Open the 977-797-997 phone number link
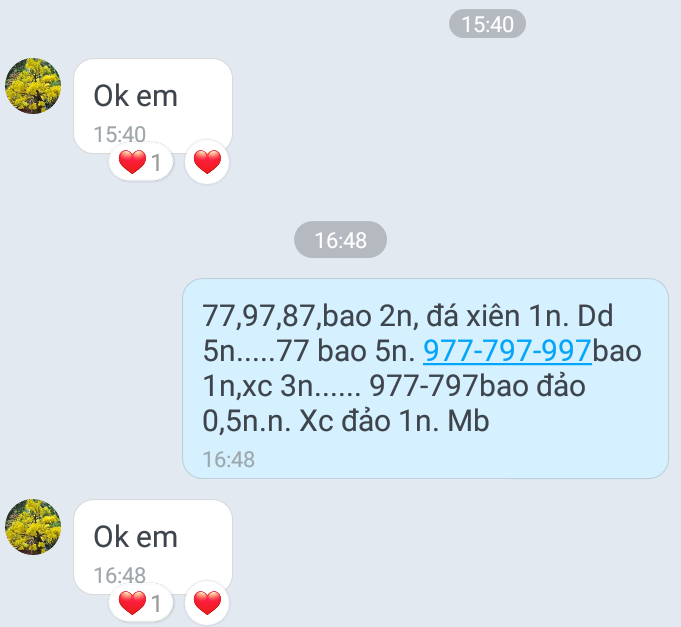 (508, 352)
